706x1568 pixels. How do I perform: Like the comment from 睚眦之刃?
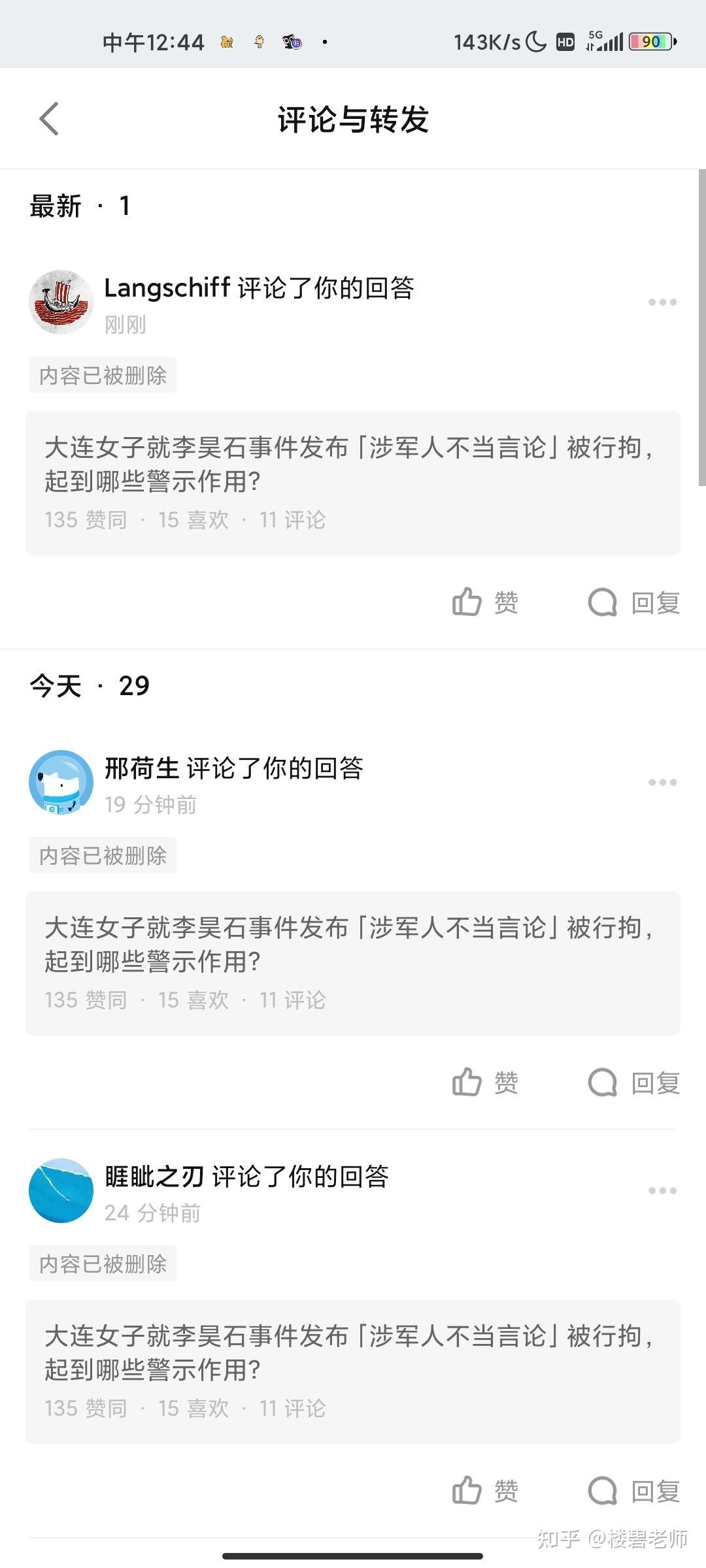click(485, 1491)
